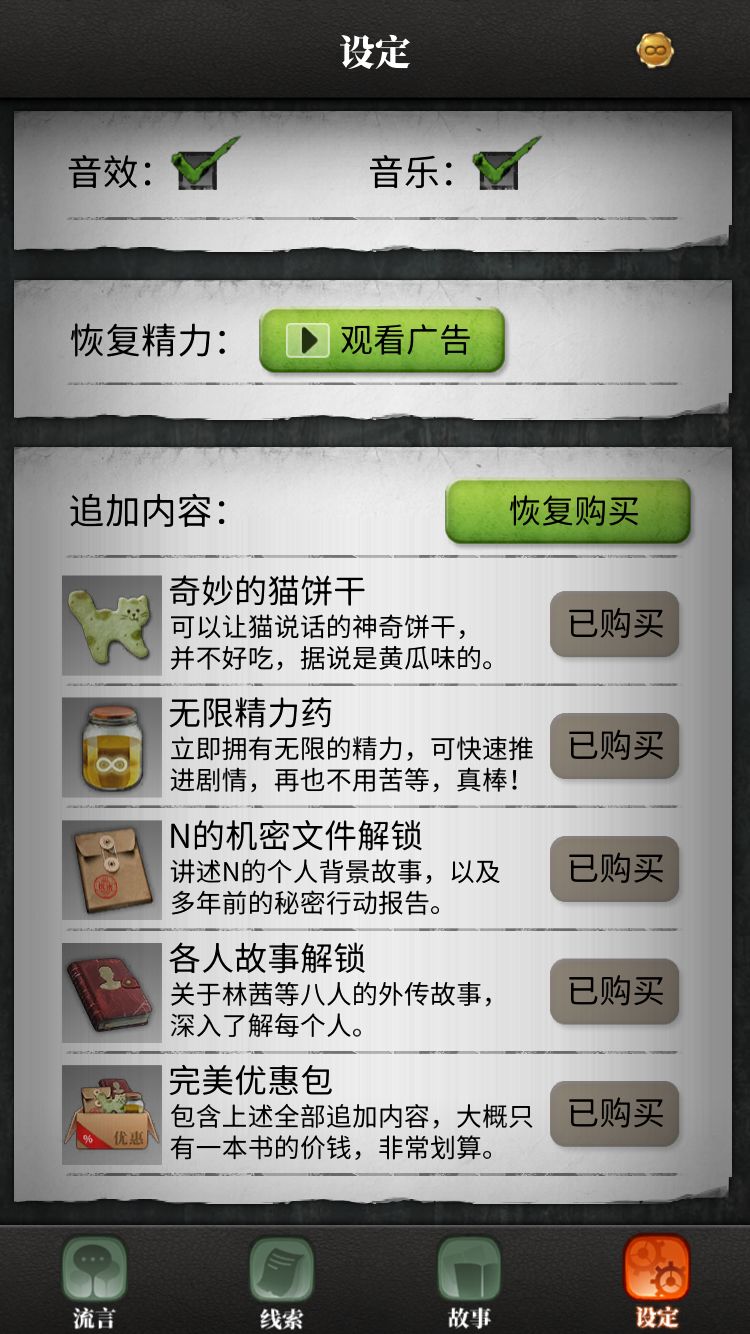
Task: Click 已购买 for 无限精力药
Action: pyautogui.click(x=614, y=746)
